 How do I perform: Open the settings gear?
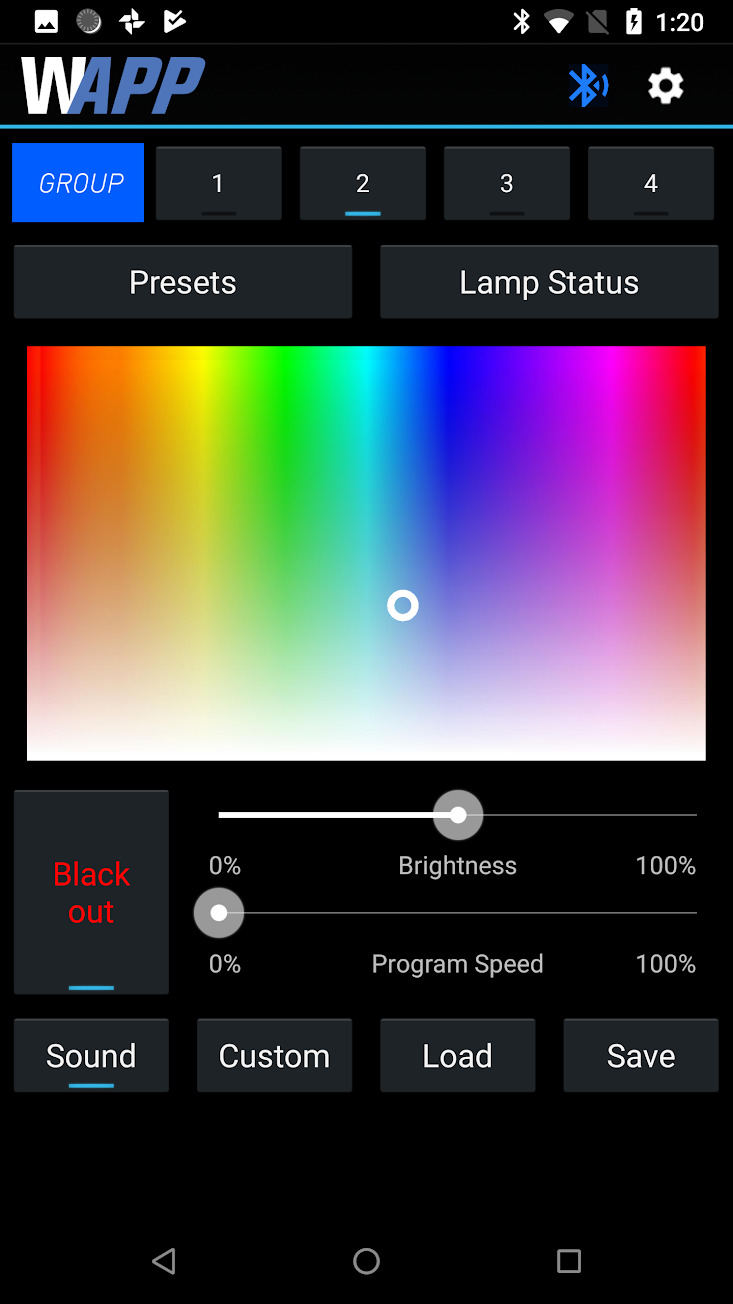coord(666,86)
